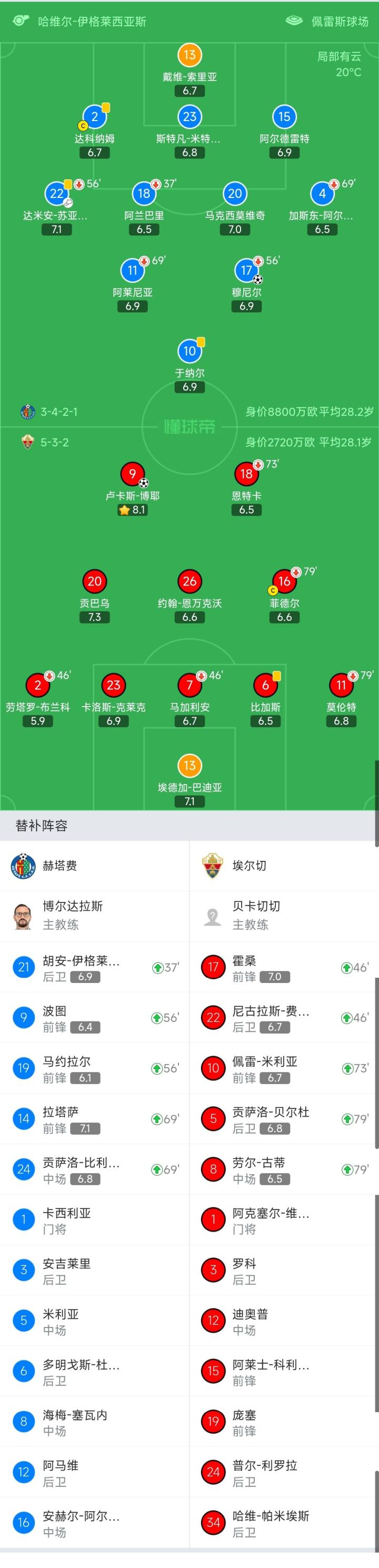Open goalkeeper 埃德加-巴迪亚 profile
The width and height of the screenshot is (379, 1568).
click(190, 765)
